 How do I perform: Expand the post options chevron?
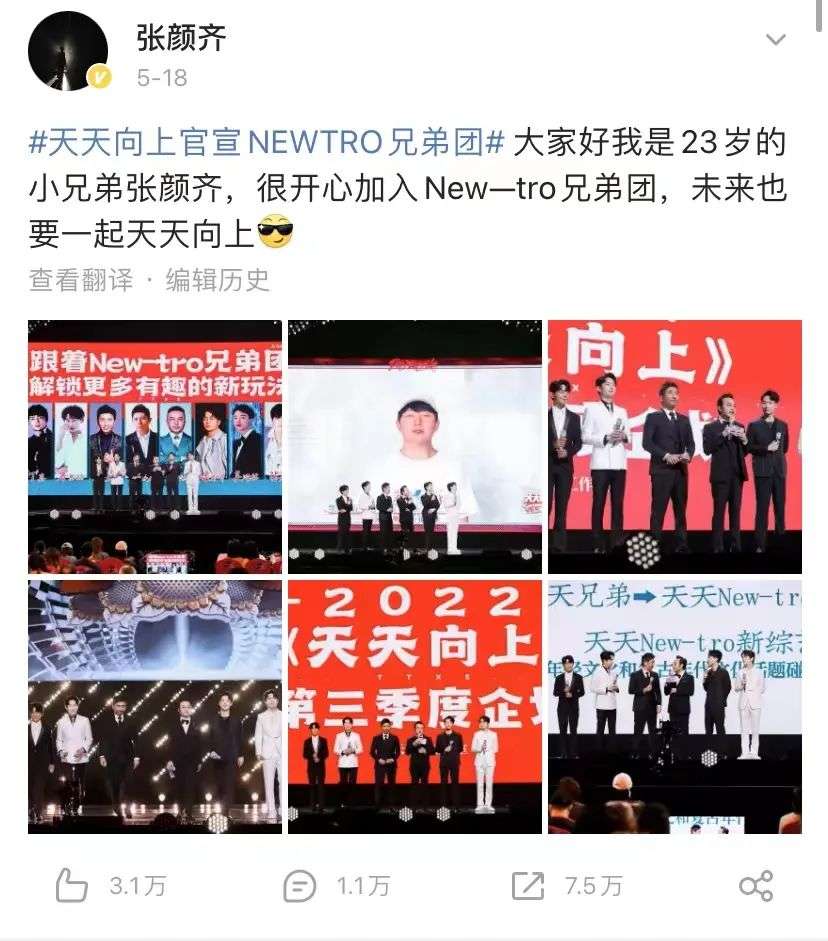click(776, 40)
